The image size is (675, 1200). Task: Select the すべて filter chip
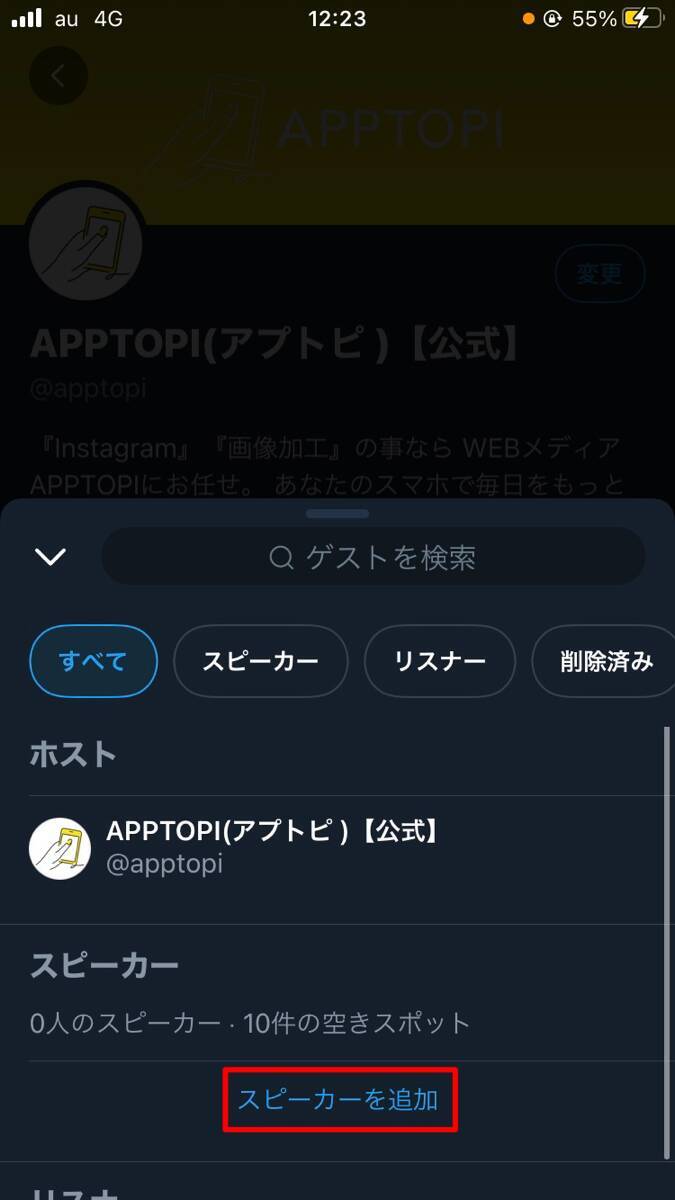pos(93,661)
